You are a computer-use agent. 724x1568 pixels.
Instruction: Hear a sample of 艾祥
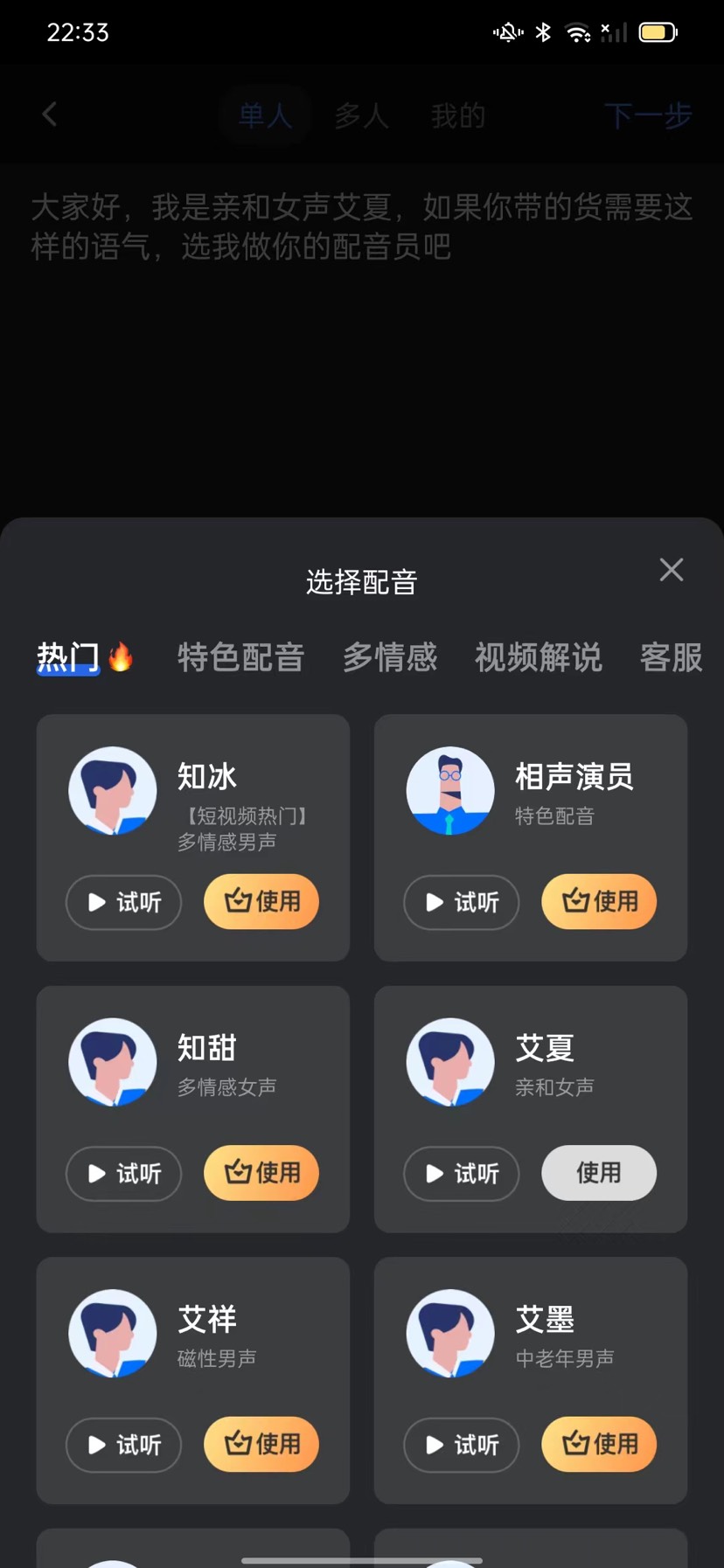pyautogui.click(x=123, y=1445)
